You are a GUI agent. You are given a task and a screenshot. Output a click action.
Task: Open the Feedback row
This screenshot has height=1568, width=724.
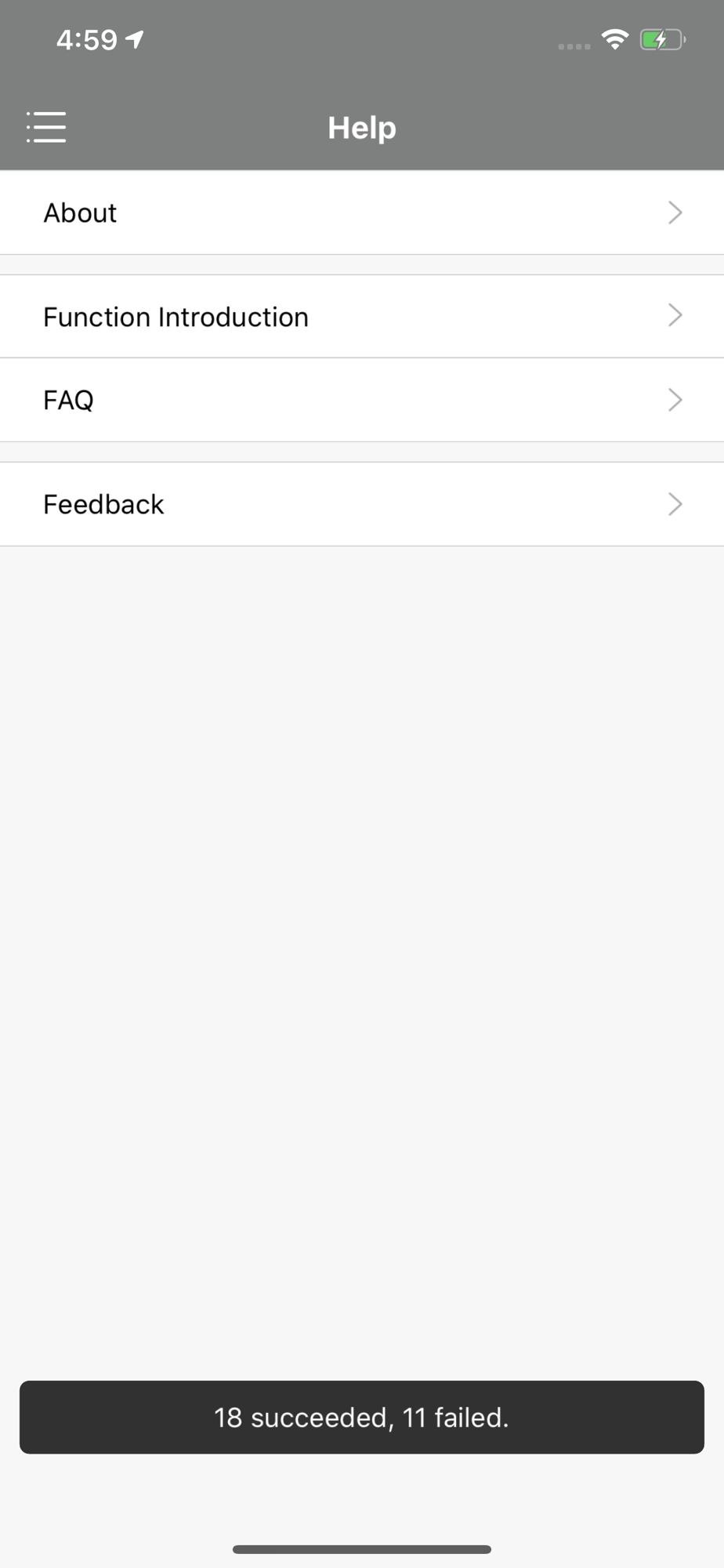362,504
